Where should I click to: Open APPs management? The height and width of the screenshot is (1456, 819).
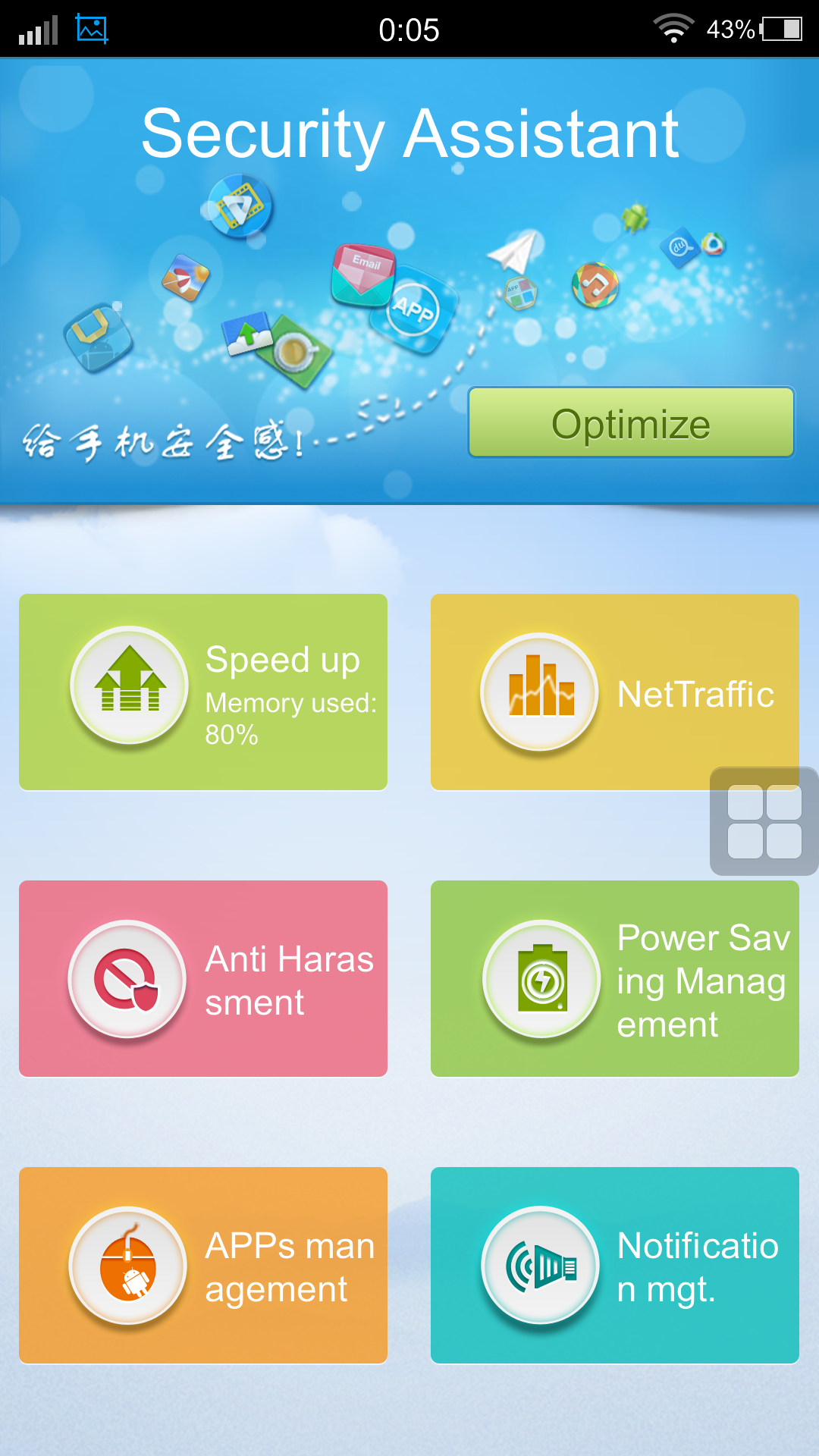[203, 1265]
